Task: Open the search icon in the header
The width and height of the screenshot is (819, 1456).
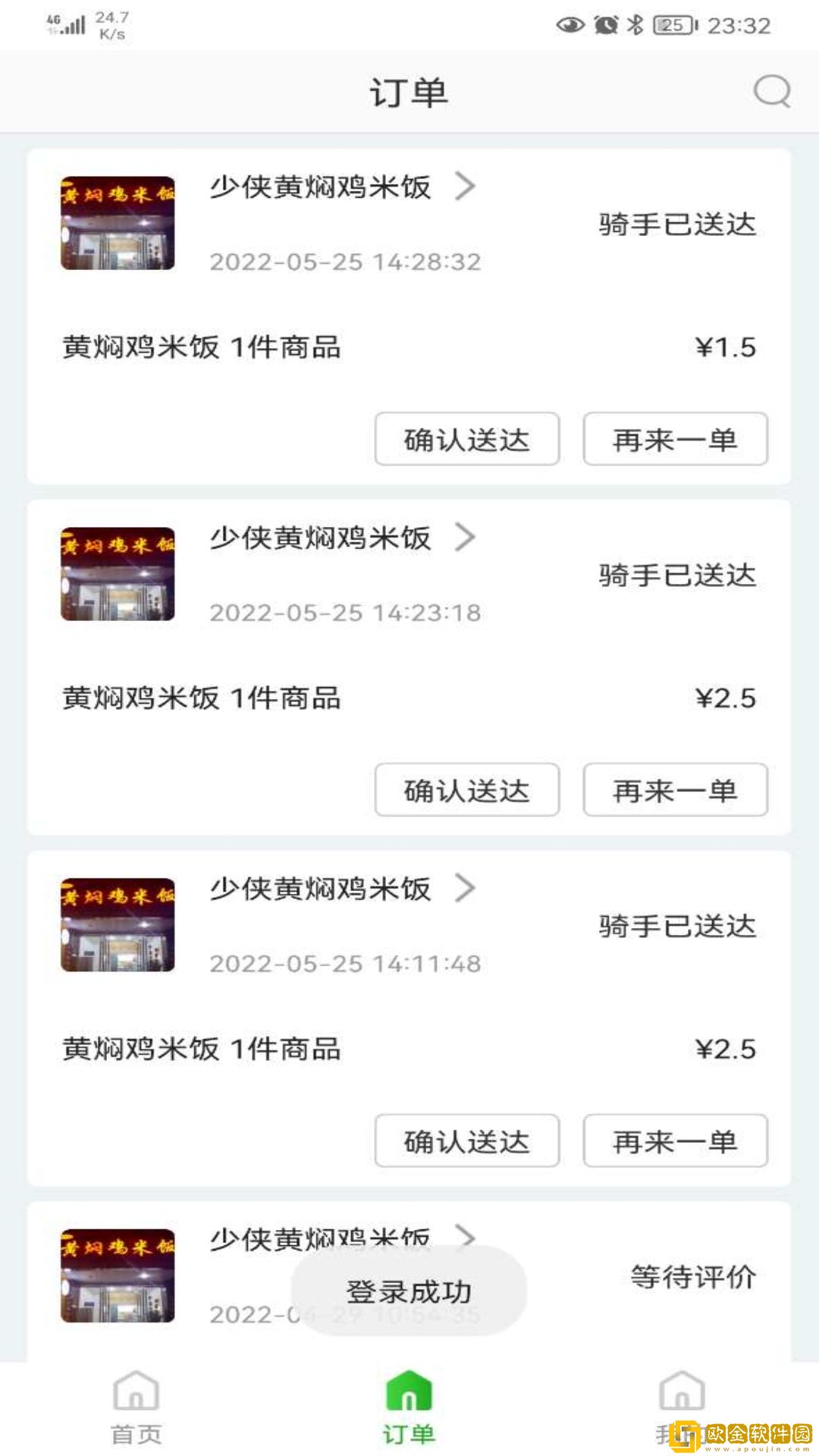Action: pos(771,92)
